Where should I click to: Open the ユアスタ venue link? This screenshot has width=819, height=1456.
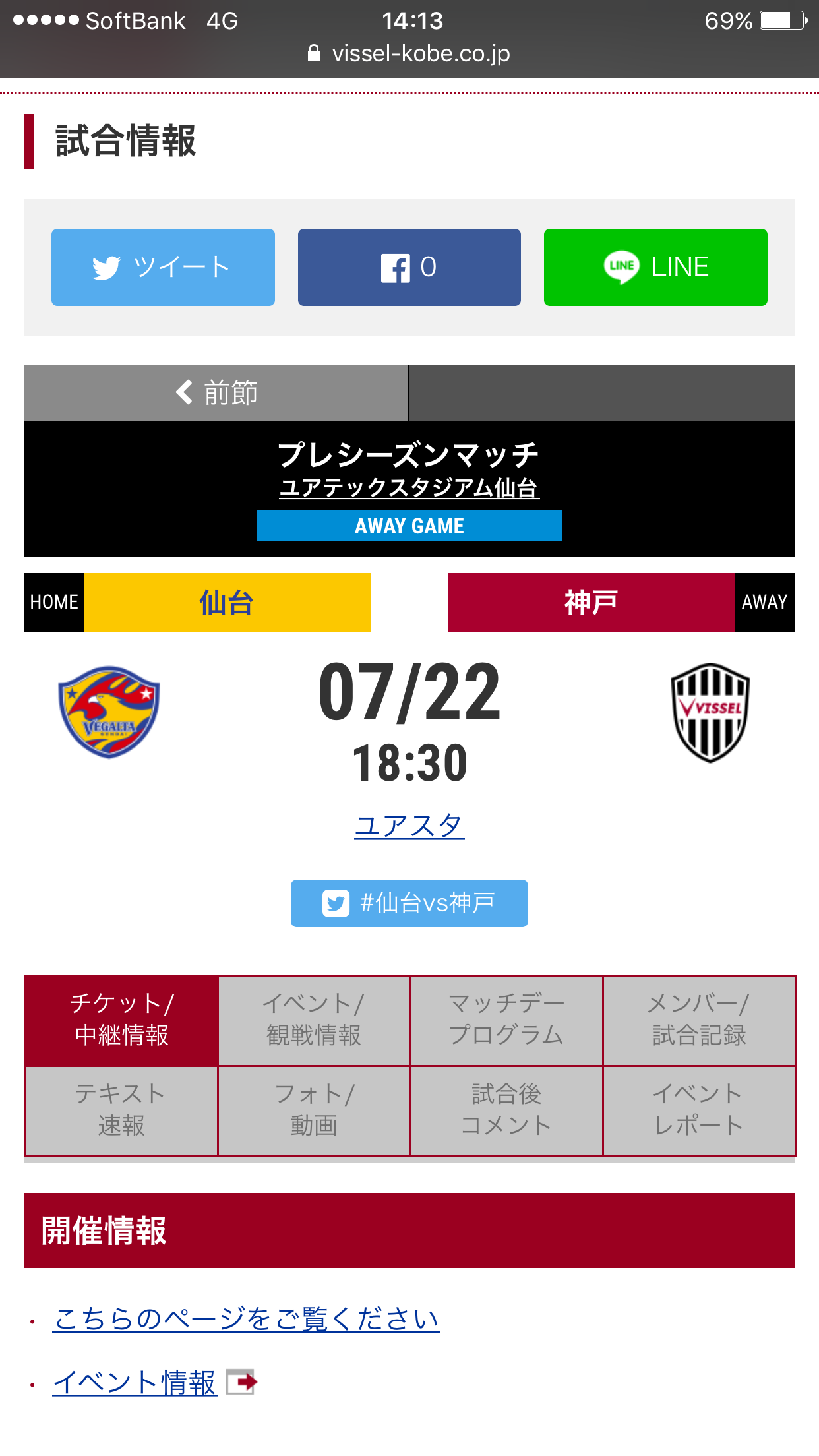click(409, 826)
